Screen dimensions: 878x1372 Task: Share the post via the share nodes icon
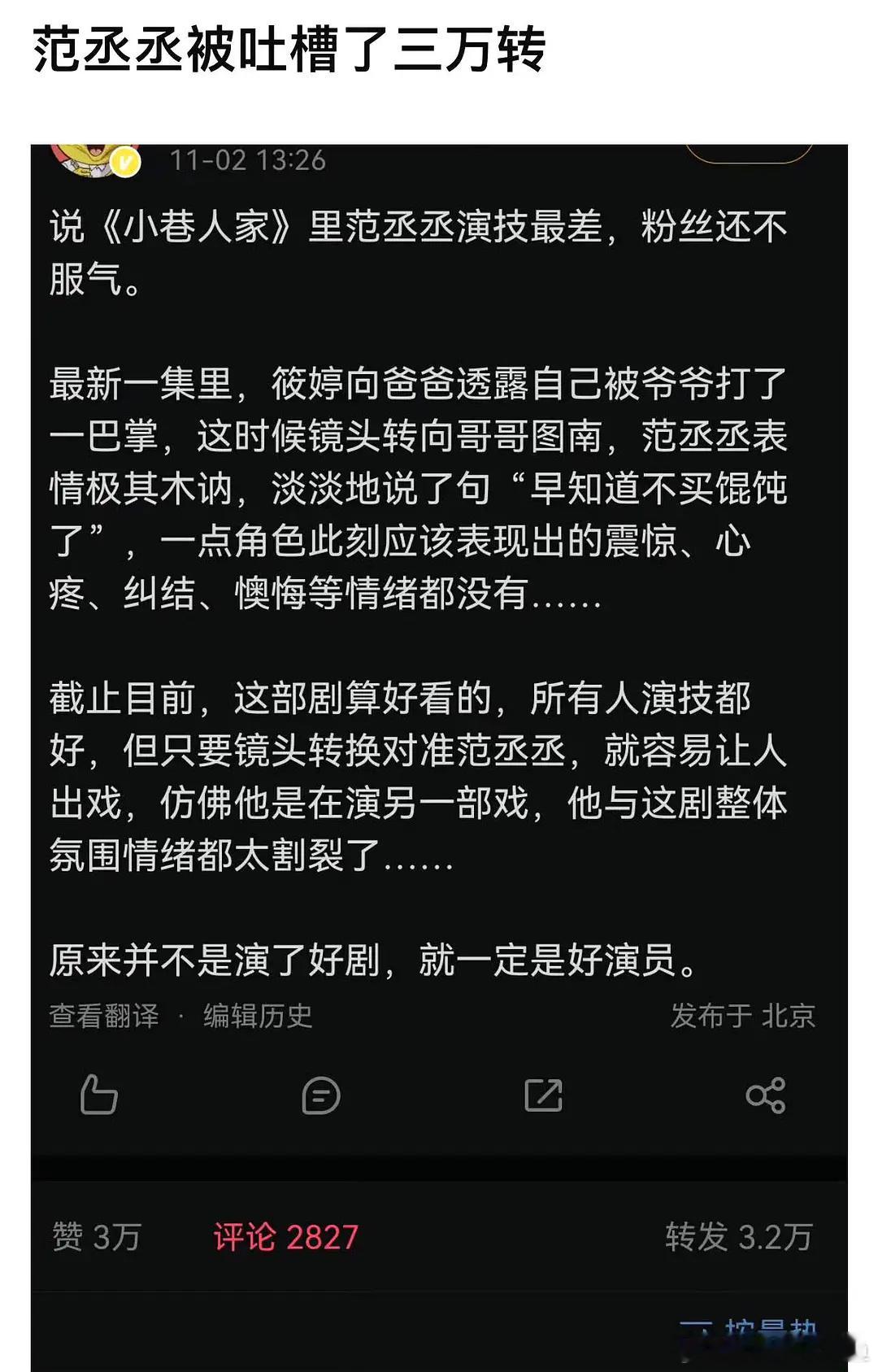[764, 1094]
